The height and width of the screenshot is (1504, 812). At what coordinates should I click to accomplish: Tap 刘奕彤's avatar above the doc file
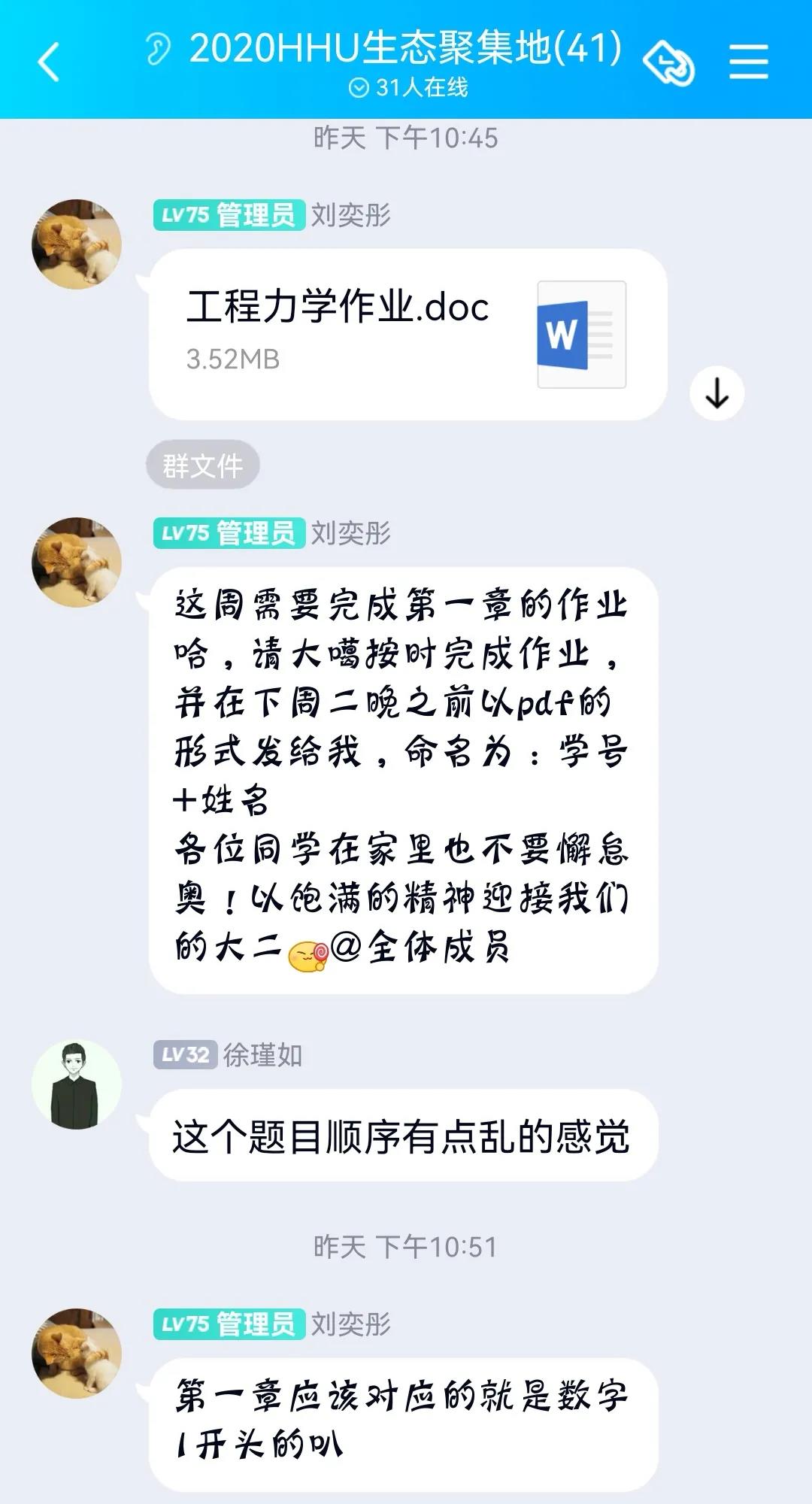(x=76, y=244)
